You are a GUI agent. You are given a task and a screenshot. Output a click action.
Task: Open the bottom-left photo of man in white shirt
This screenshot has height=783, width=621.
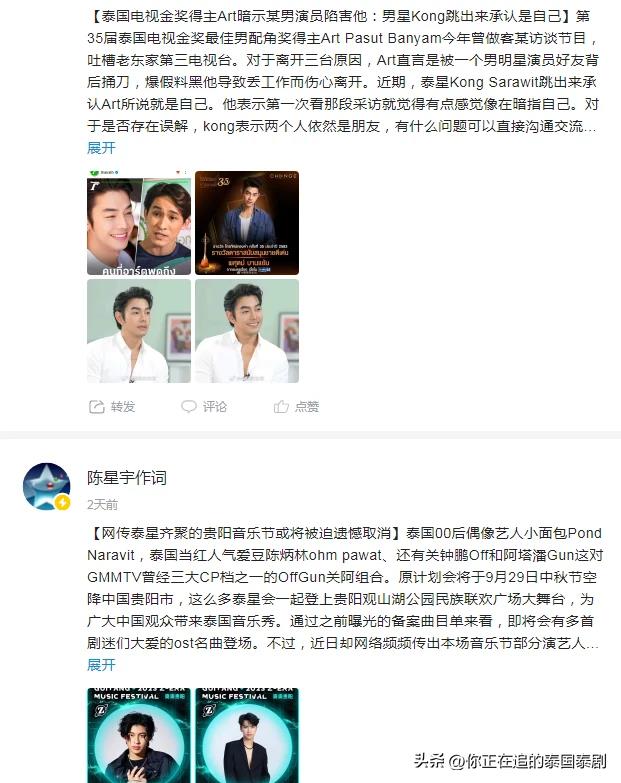coord(138,331)
